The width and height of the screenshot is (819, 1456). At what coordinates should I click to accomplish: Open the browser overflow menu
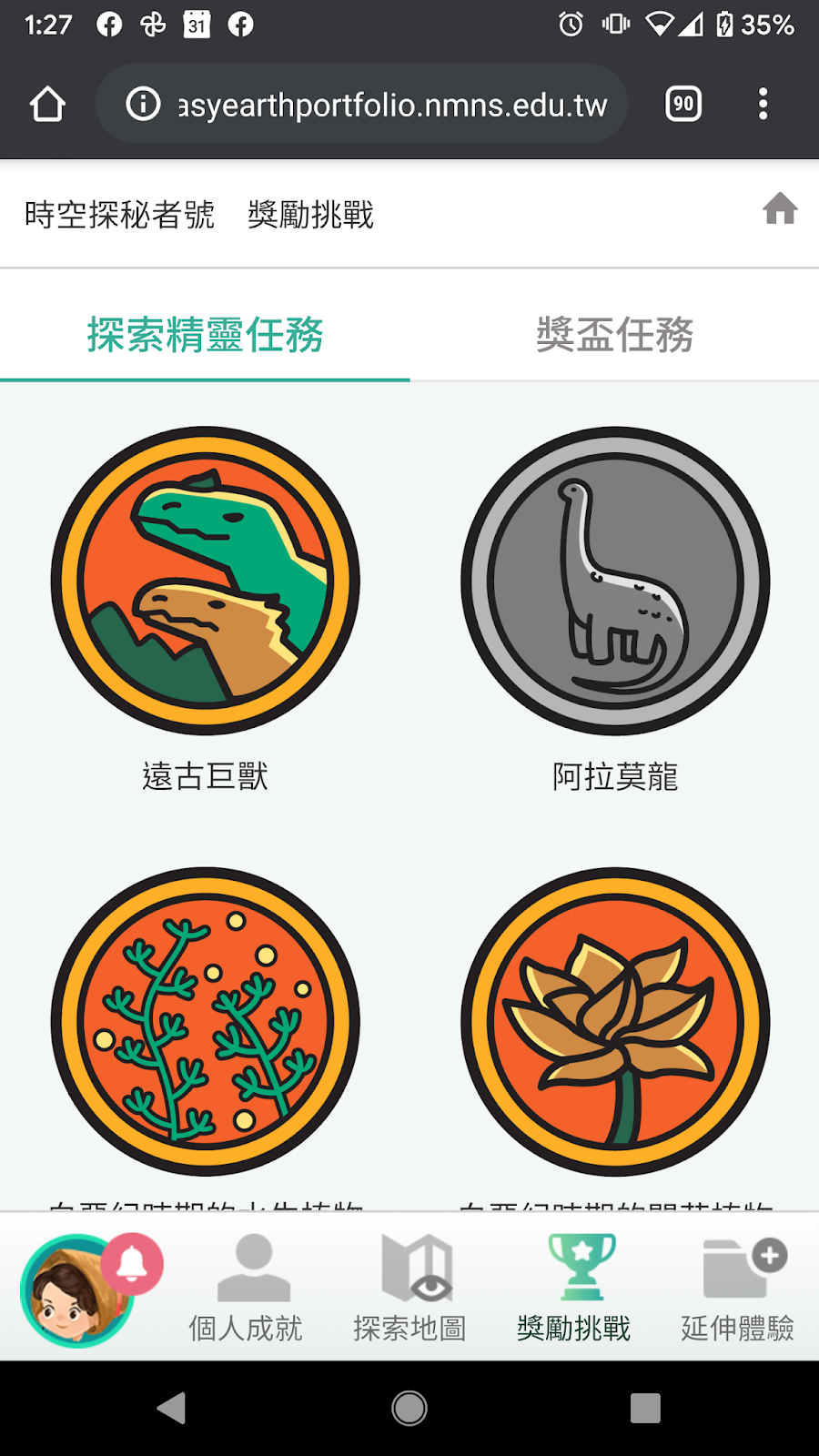(763, 105)
